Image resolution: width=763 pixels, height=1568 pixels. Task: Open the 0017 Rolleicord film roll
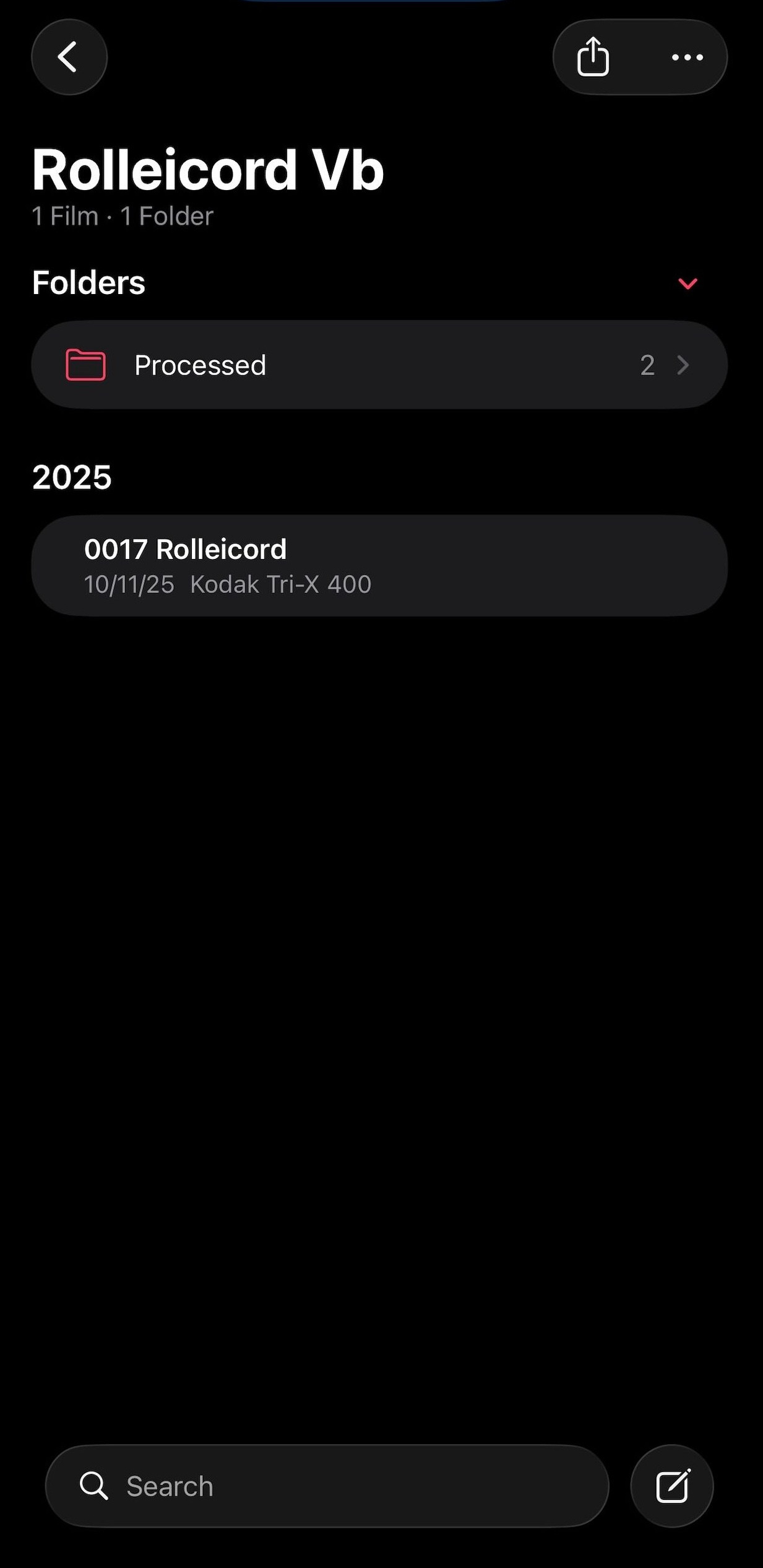click(379, 565)
